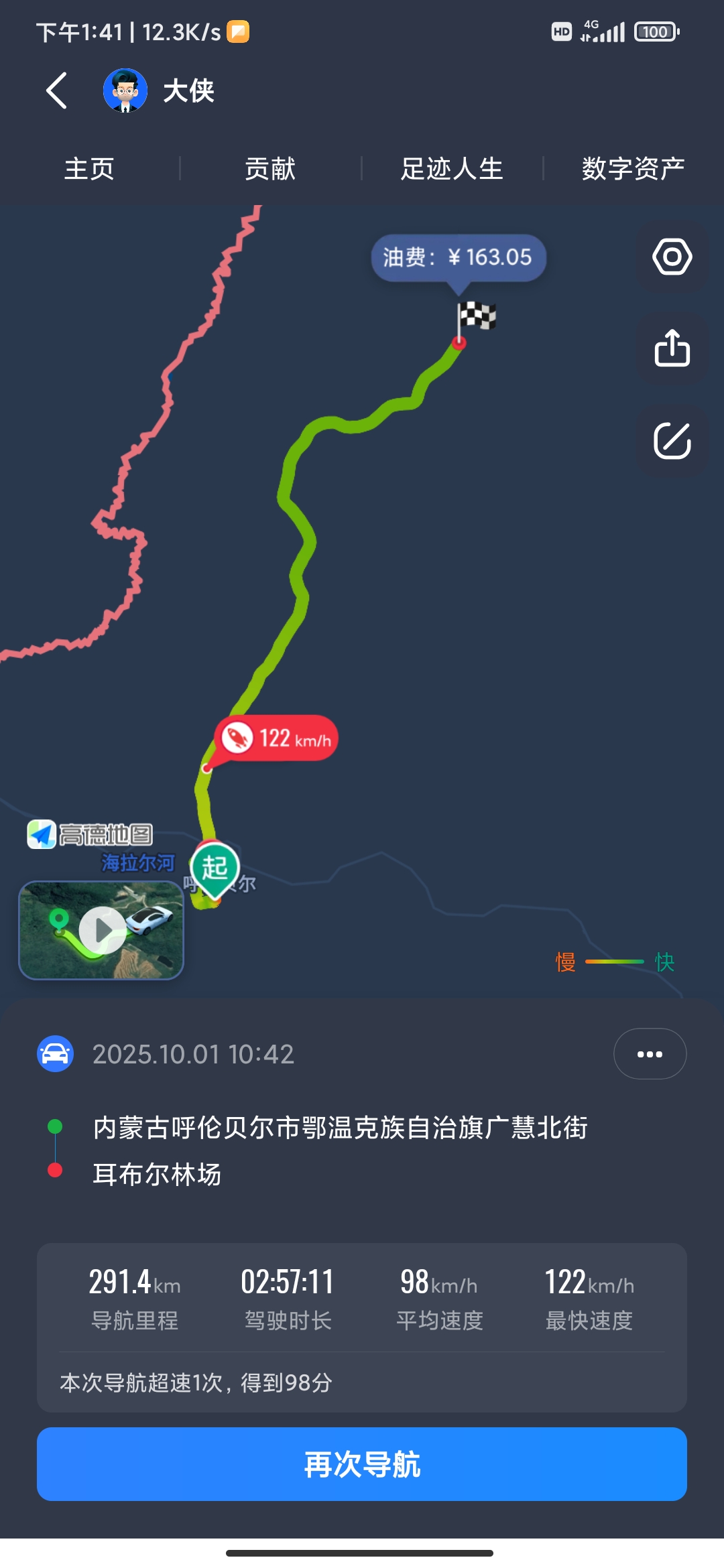Open the three-dot more options
724x1568 pixels.
pyautogui.click(x=650, y=1054)
